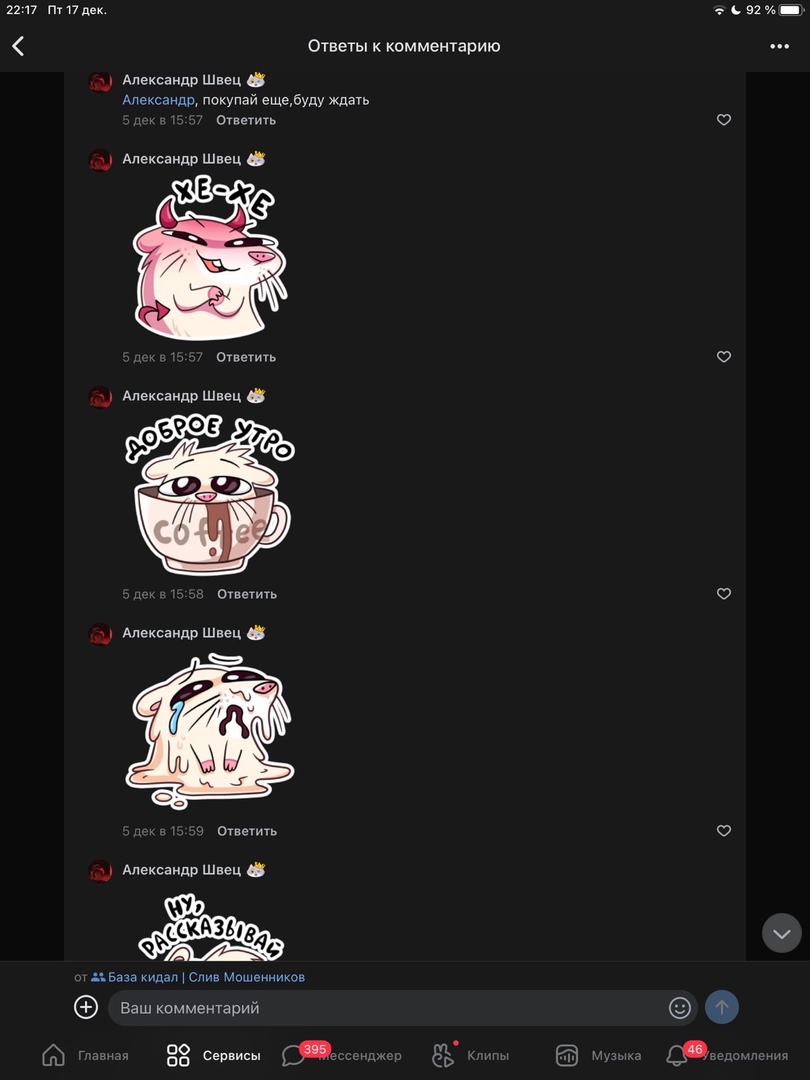This screenshot has height=1080, width=810.
Task: Open the emoji and sticker picker
Action: click(x=680, y=1008)
